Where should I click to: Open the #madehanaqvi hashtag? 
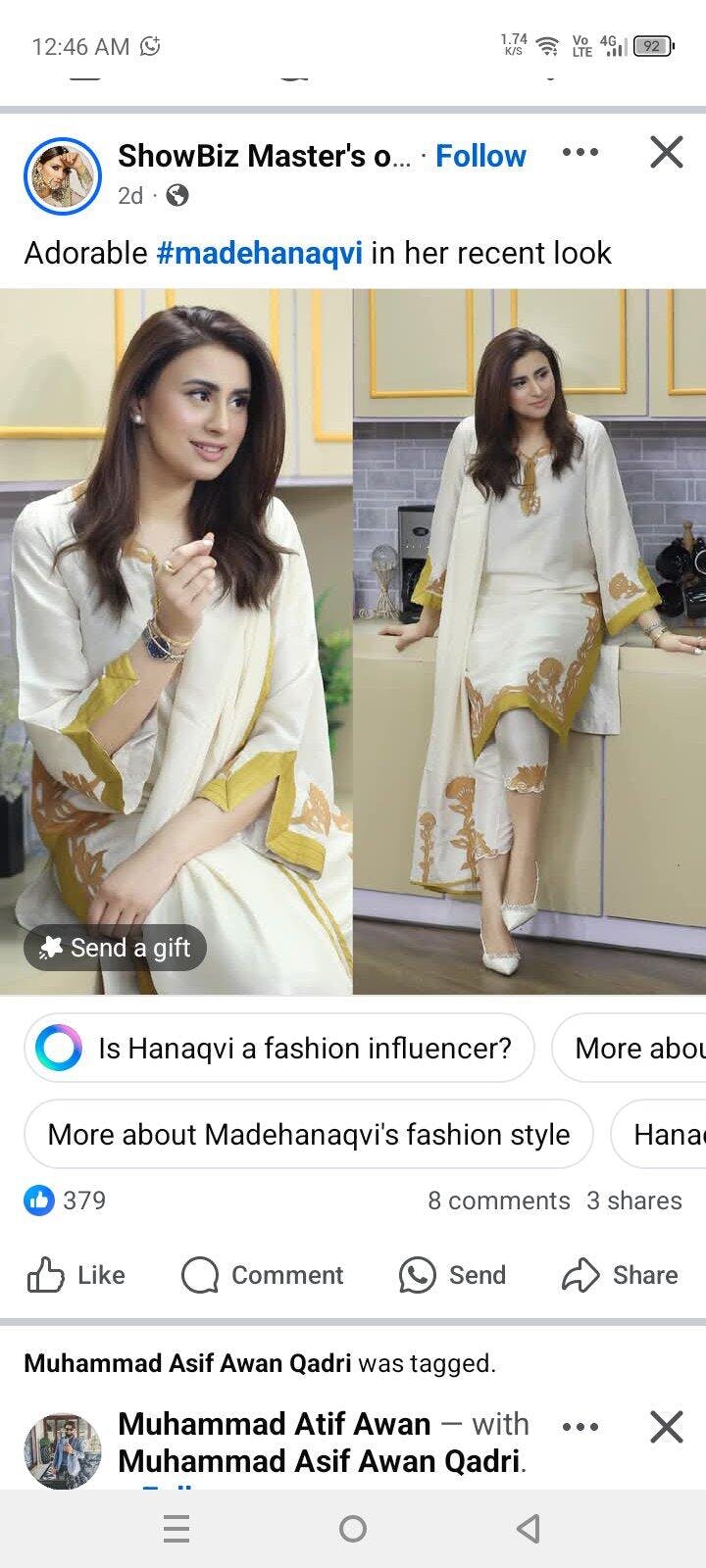[x=259, y=253]
